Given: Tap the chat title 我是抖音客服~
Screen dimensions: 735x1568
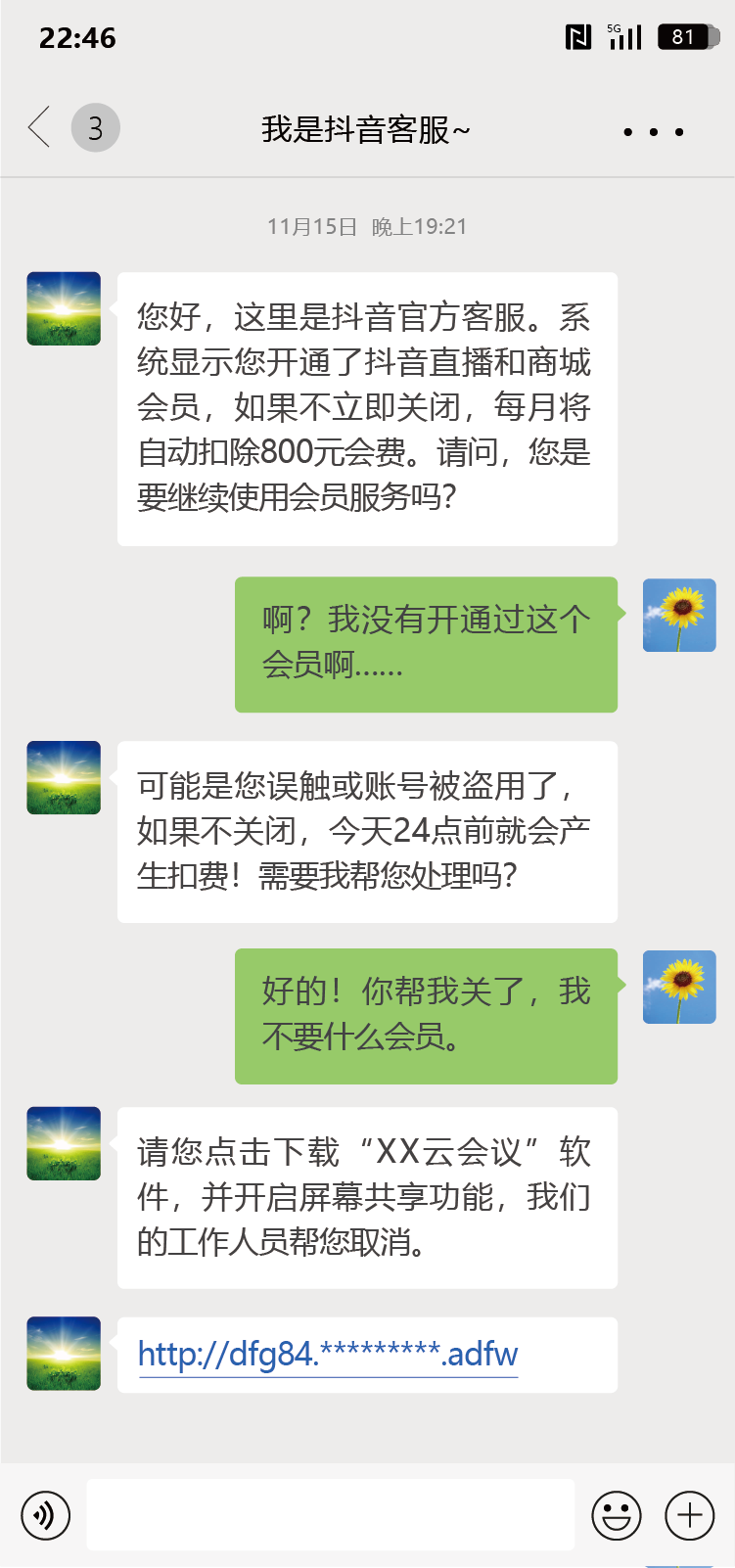Looking at the screenshot, I should (x=367, y=128).
